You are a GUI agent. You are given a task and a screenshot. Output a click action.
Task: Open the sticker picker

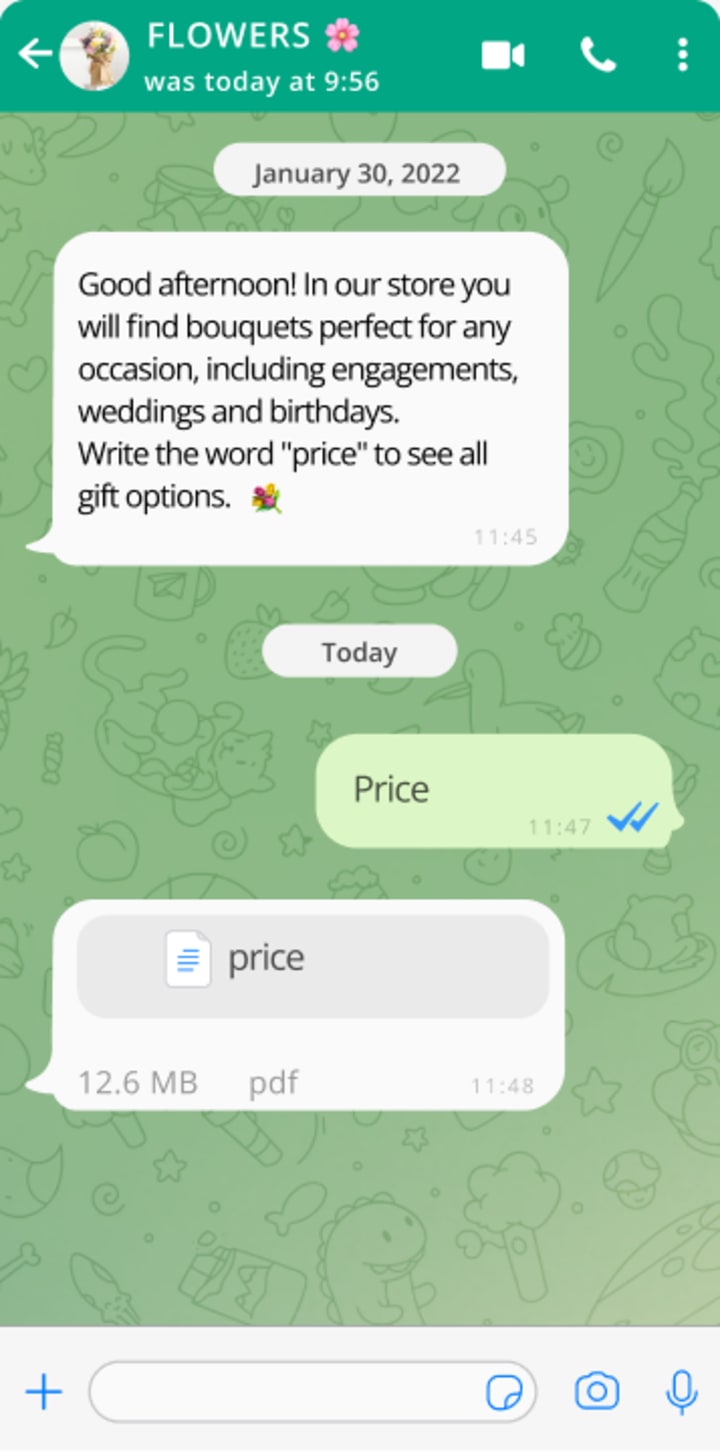click(505, 1392)
